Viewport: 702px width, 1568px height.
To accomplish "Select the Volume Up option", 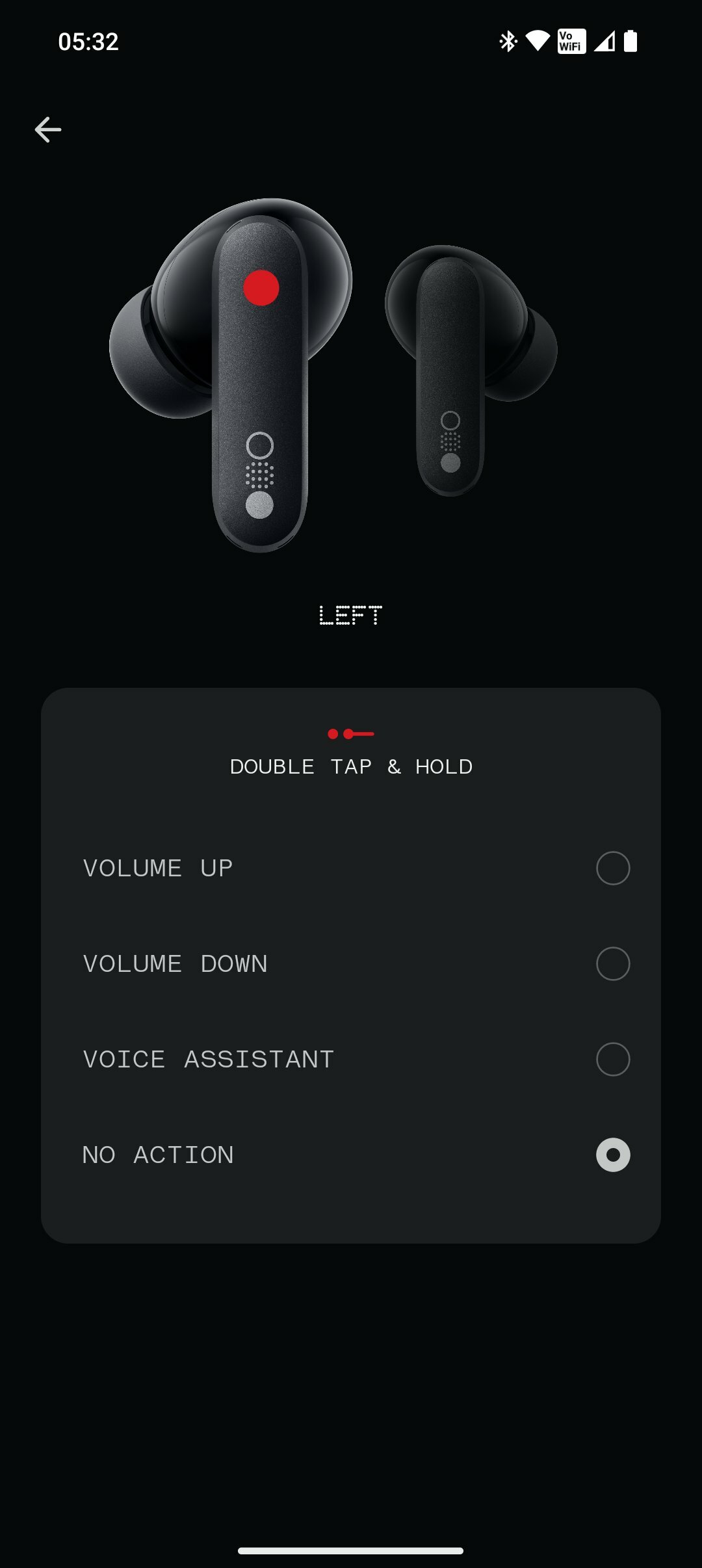I will point(612,868).
